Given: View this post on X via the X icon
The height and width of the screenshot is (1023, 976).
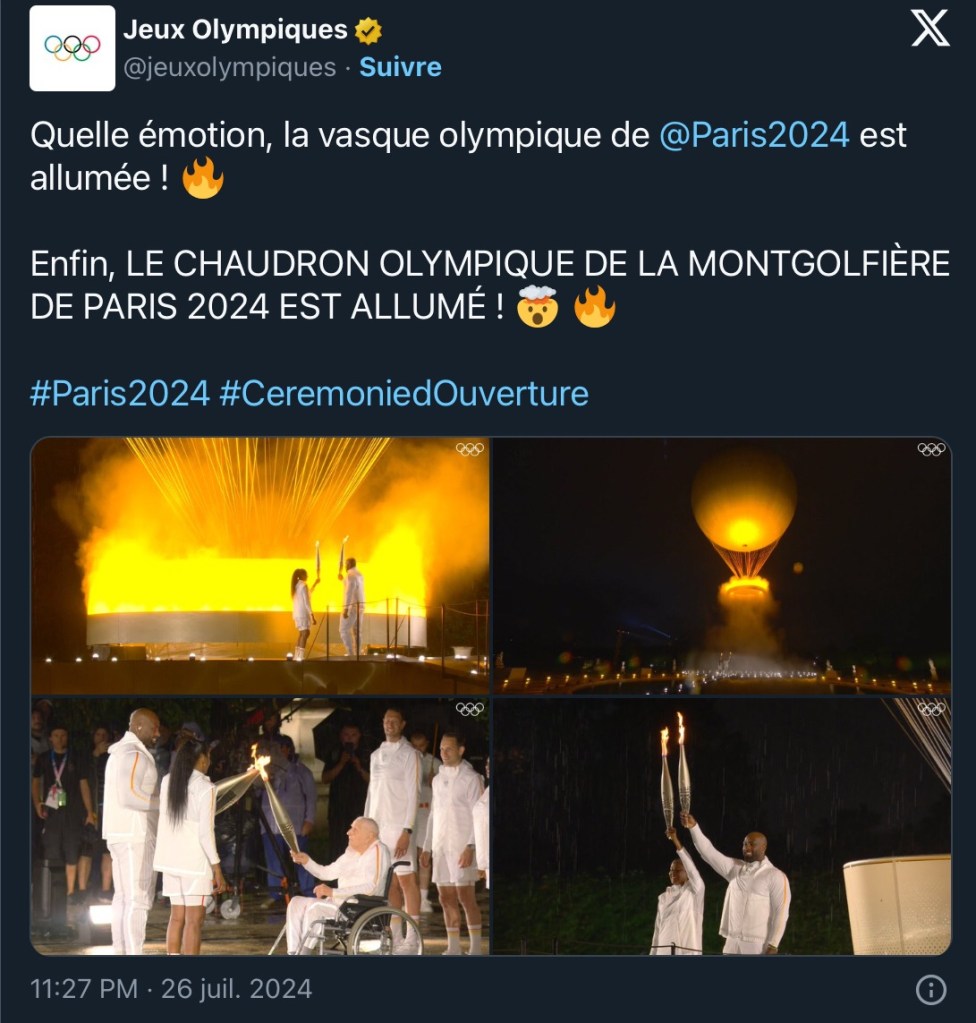Looking at the screenshot, I should [930, 31].
